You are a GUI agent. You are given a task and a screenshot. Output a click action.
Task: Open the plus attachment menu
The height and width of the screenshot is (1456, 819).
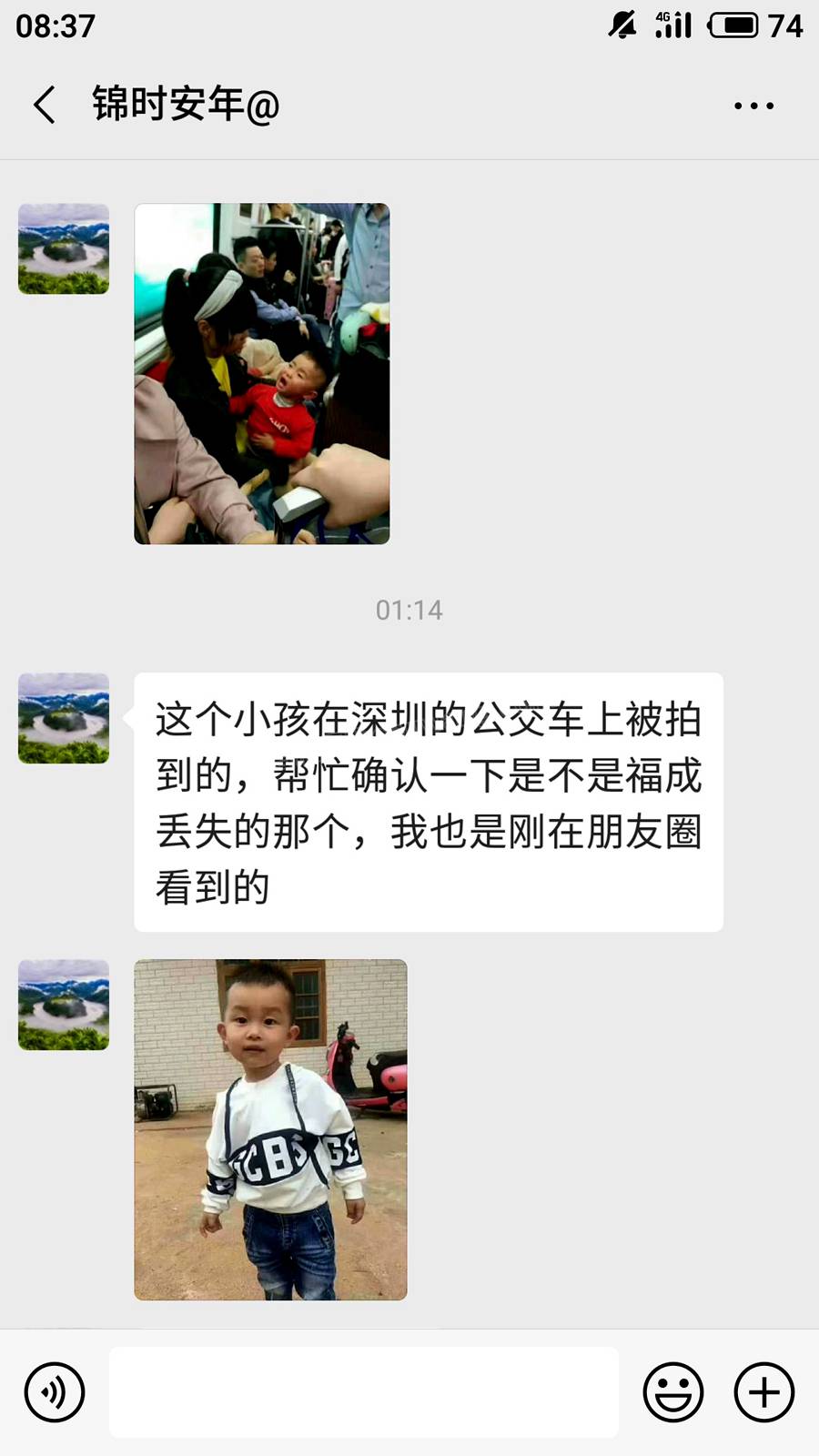pos(764,1391)
